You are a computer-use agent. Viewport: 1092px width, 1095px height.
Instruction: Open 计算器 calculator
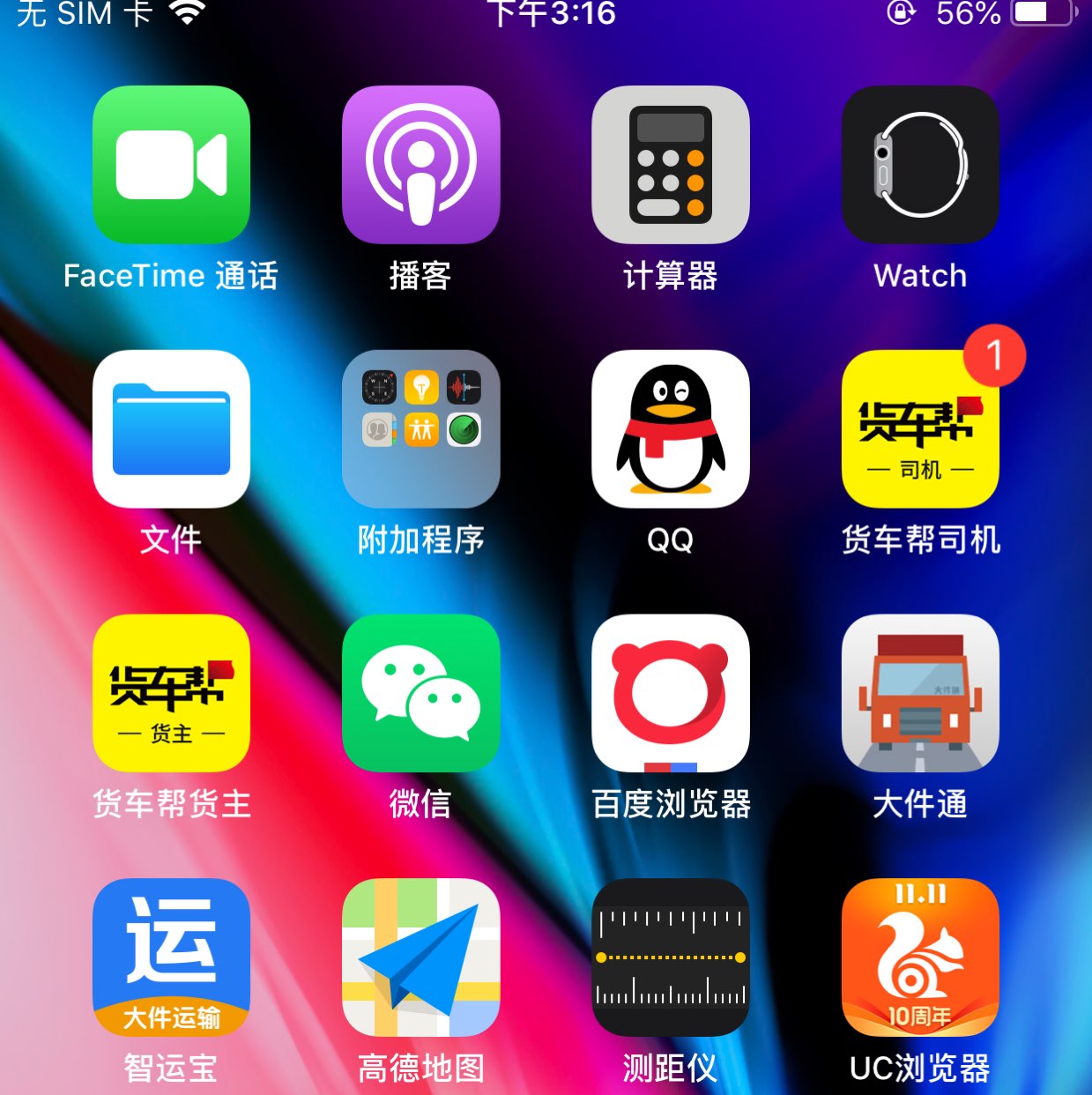[x=670, y=165]
